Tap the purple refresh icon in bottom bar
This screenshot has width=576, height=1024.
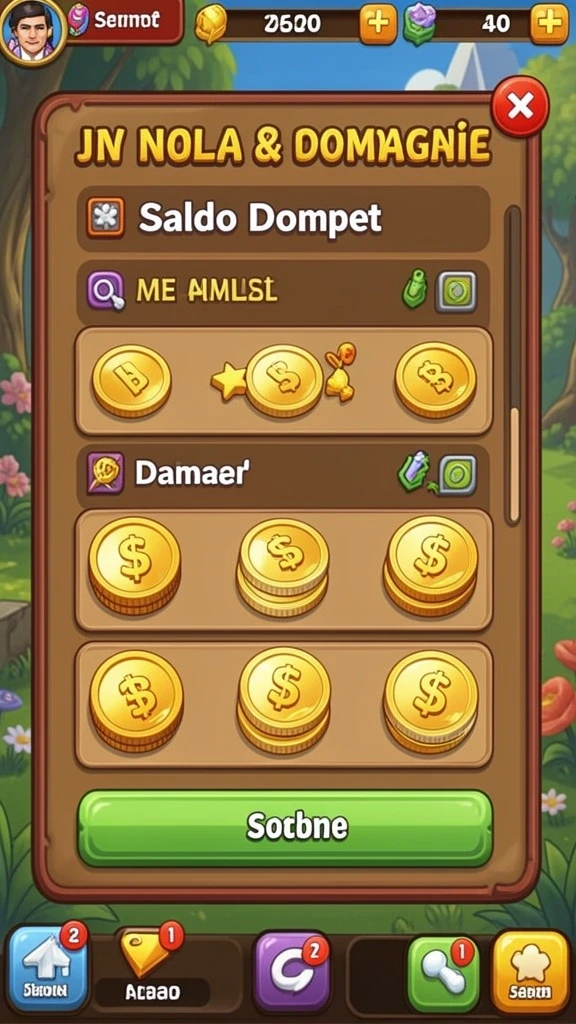pos(291,969)
